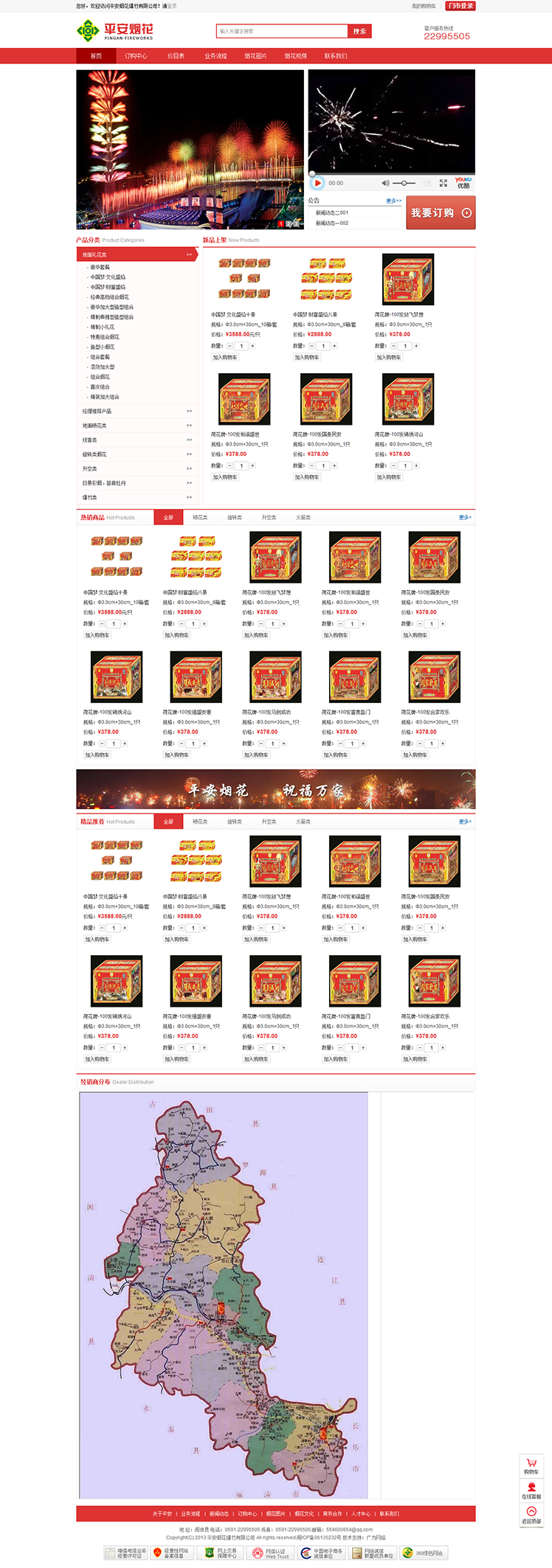Tap the 我要订购 order button
Image resolution: width=552 pixels, height=1568 pixels.
[441, 212]
